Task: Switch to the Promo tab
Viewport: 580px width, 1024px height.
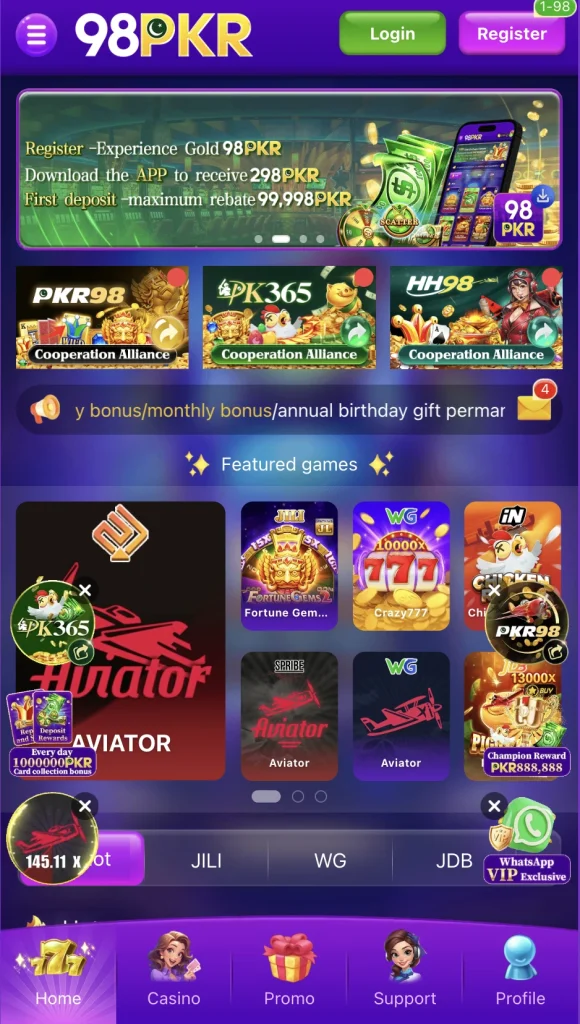Action: [289, 970]
